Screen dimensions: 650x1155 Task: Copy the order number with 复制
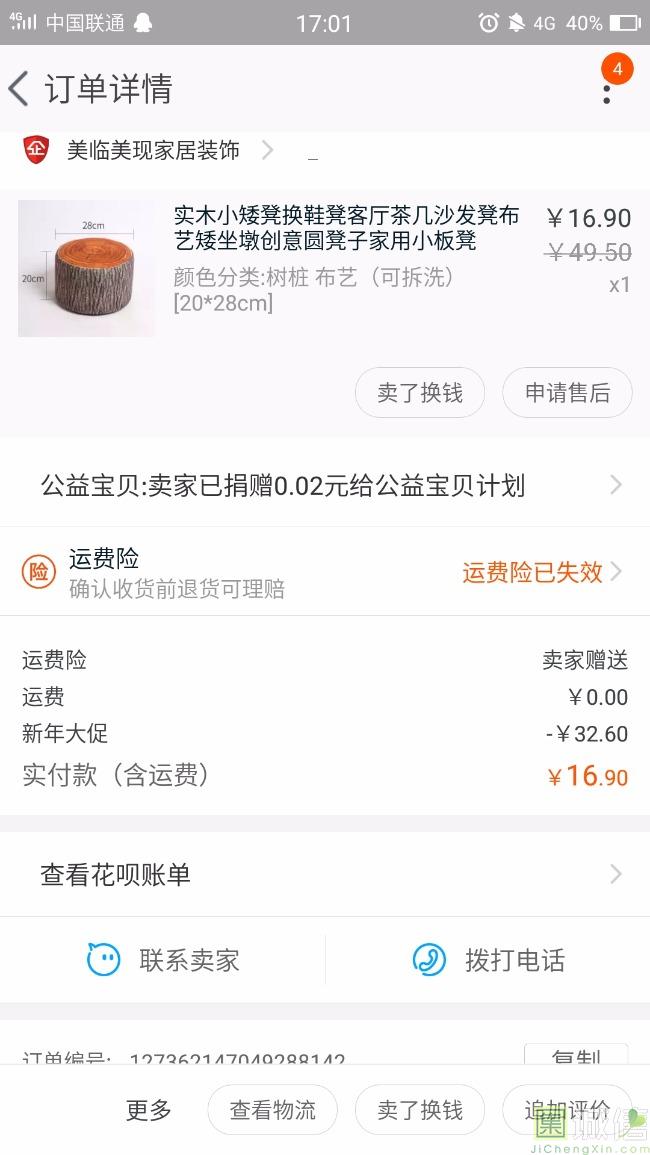coord(576,1055)
